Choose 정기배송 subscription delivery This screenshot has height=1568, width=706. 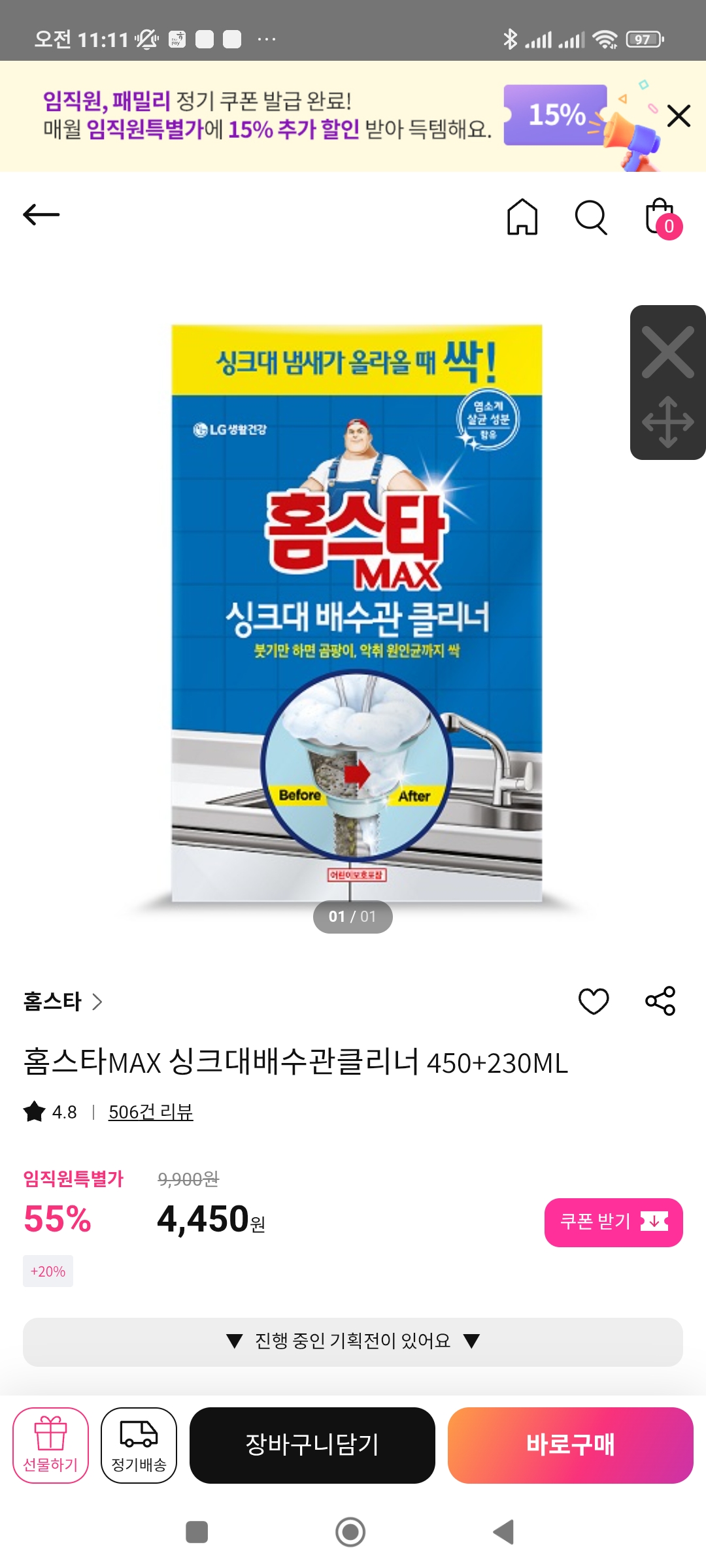pyautogui.click(x=139, y=1445)
